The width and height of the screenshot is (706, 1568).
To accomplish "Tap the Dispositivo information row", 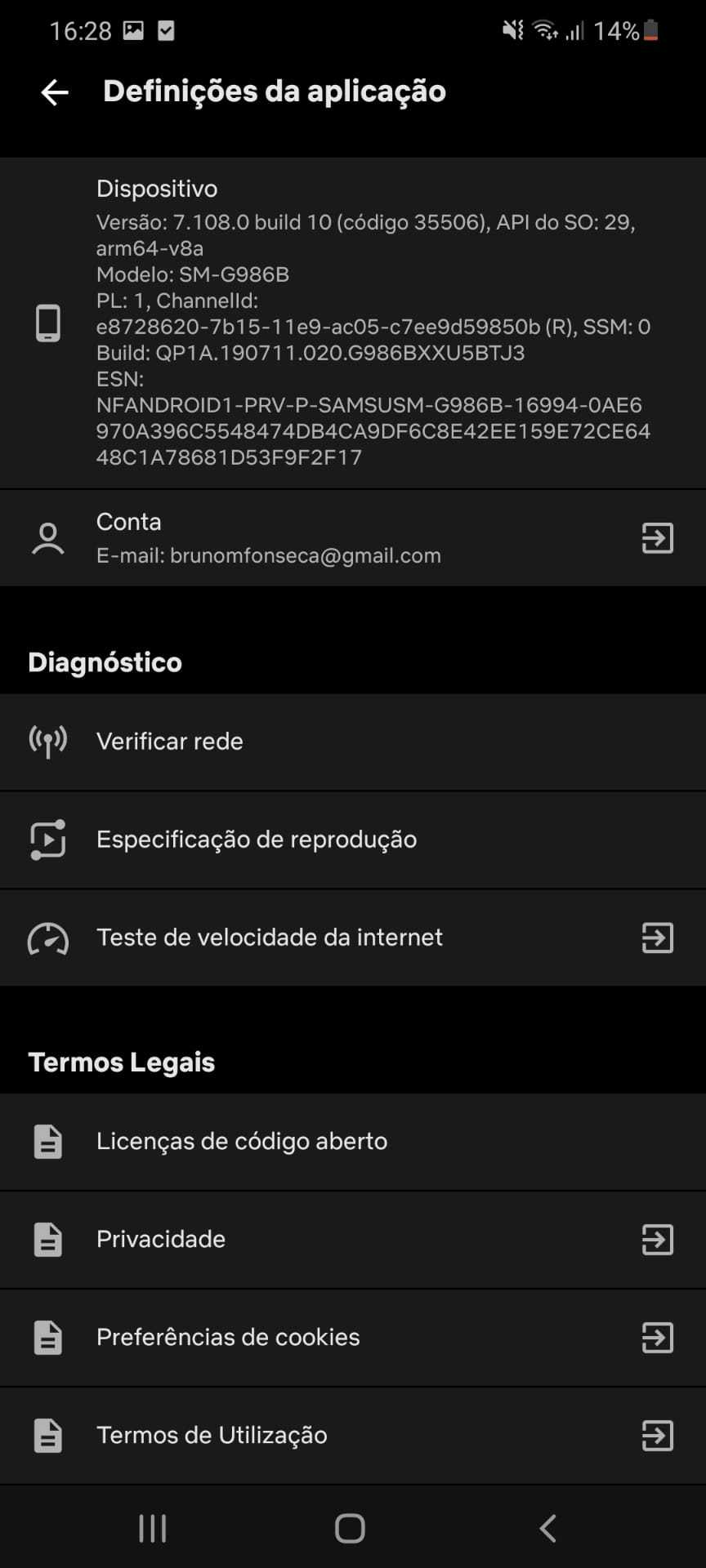I will point(353,323).
